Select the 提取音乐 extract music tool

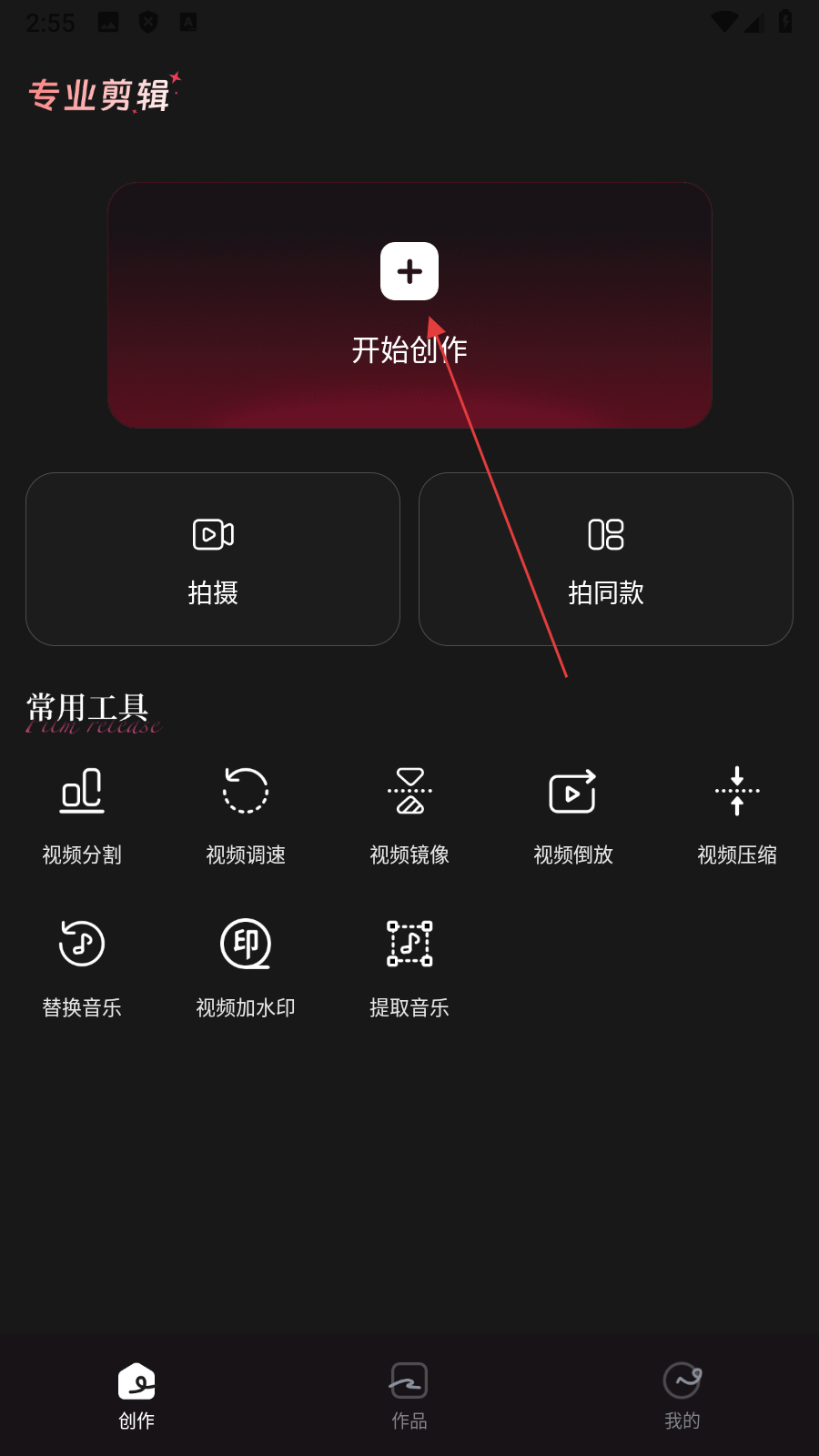click(x=409, y=965)
